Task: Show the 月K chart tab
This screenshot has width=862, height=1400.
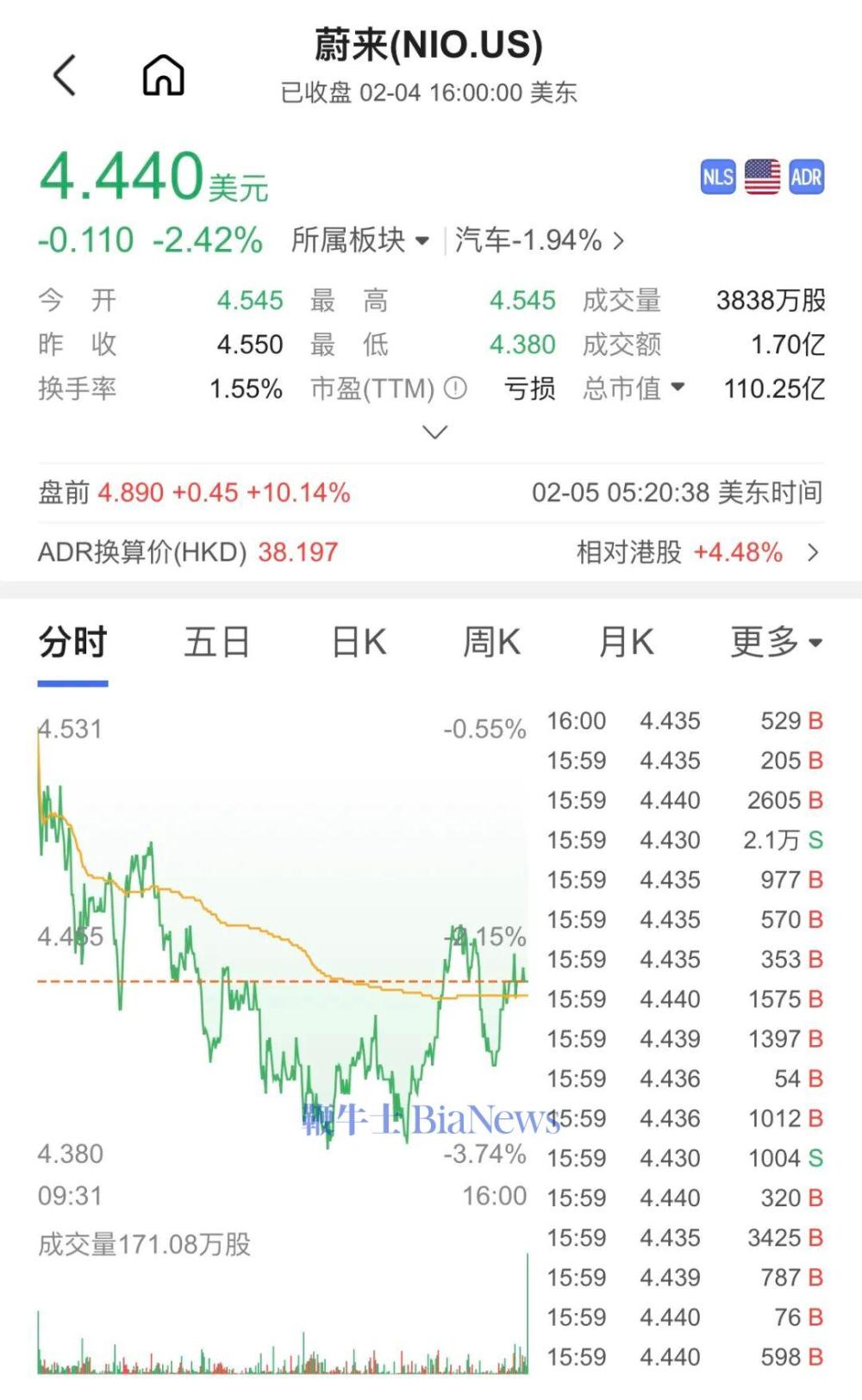Action: click(626, 643)
